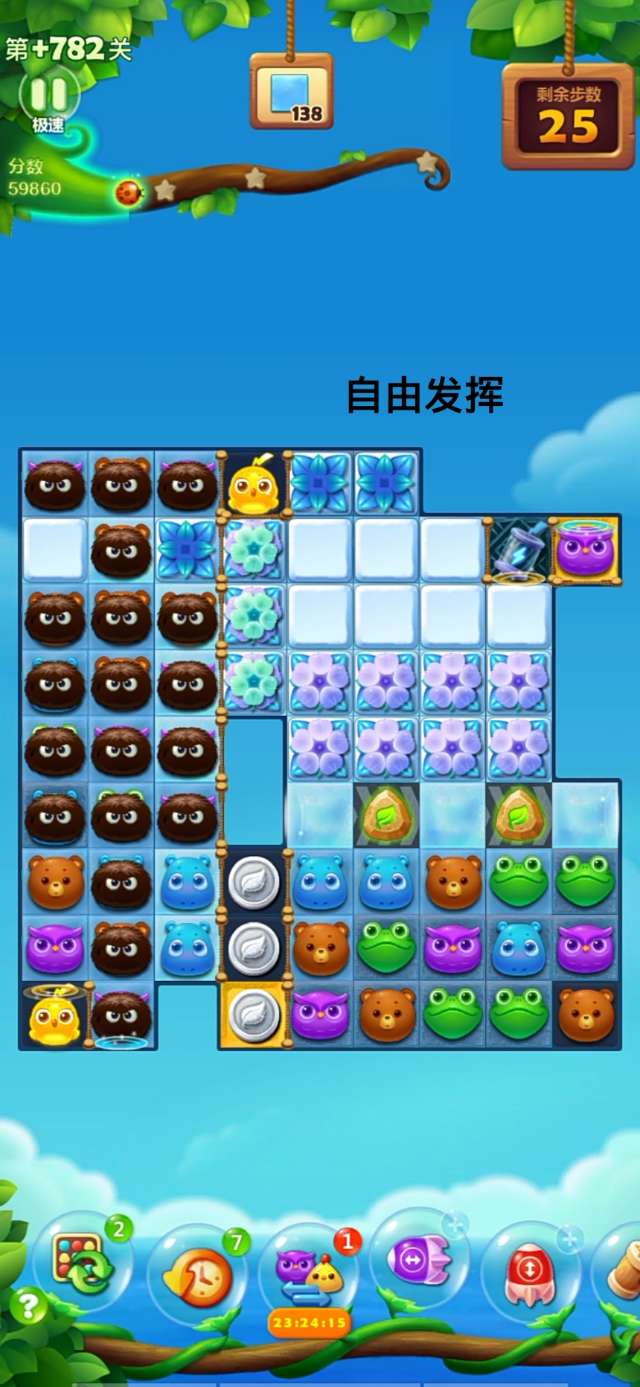Image resolution: width=640 pixels, height=1387 pixels.
Task: Select the horizontal rocket booster
Action: [420, 1260]
